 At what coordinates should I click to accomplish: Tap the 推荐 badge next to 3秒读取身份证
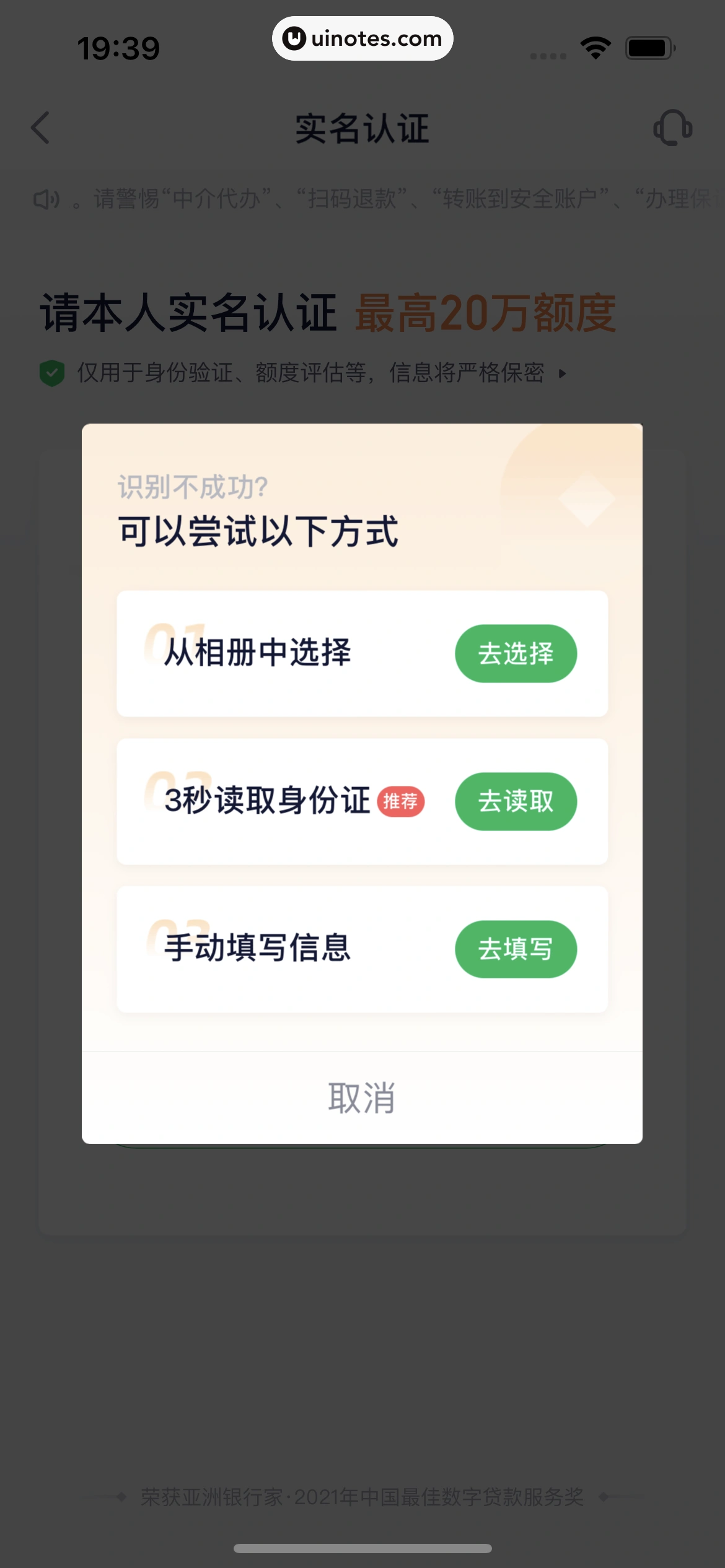click(x=402, y=801)
